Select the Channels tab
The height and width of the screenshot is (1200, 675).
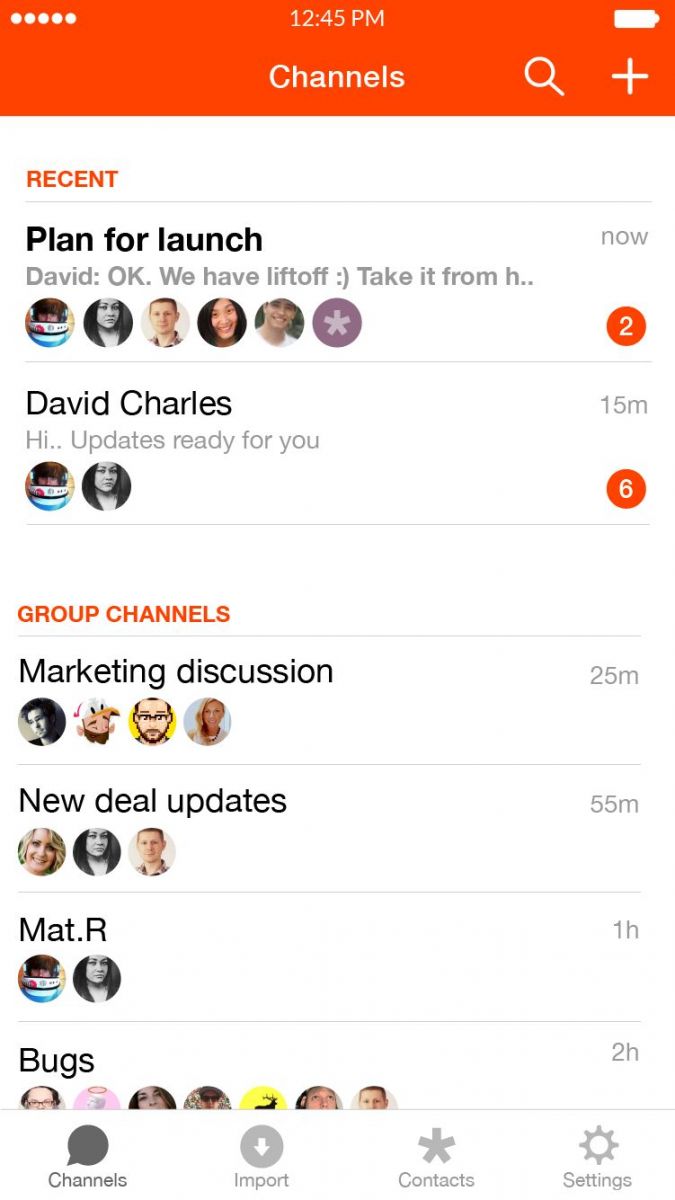pyautogui.click(x=88, y=1158)
